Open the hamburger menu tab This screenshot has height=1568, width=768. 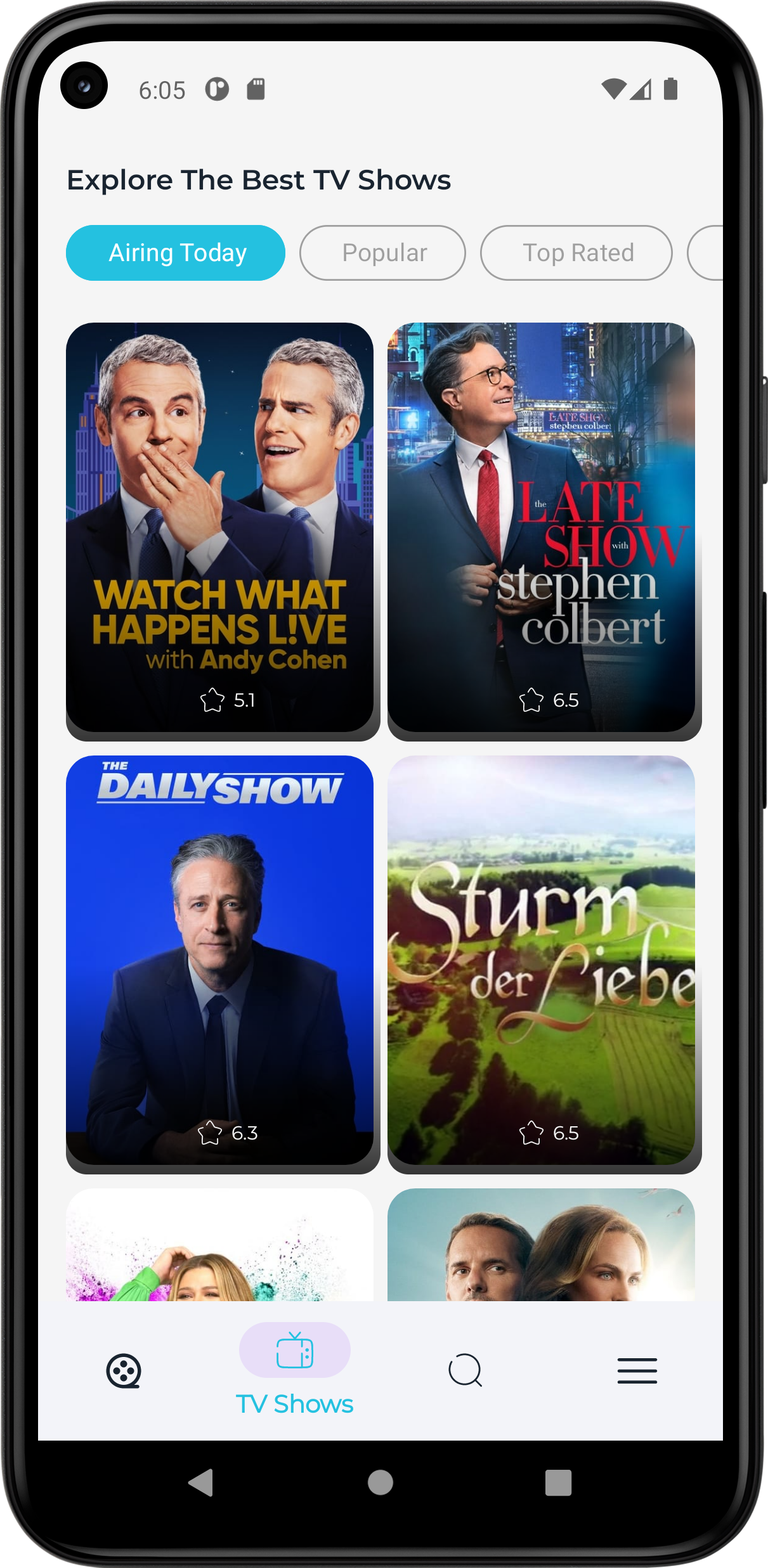(x=637, y=1371)
